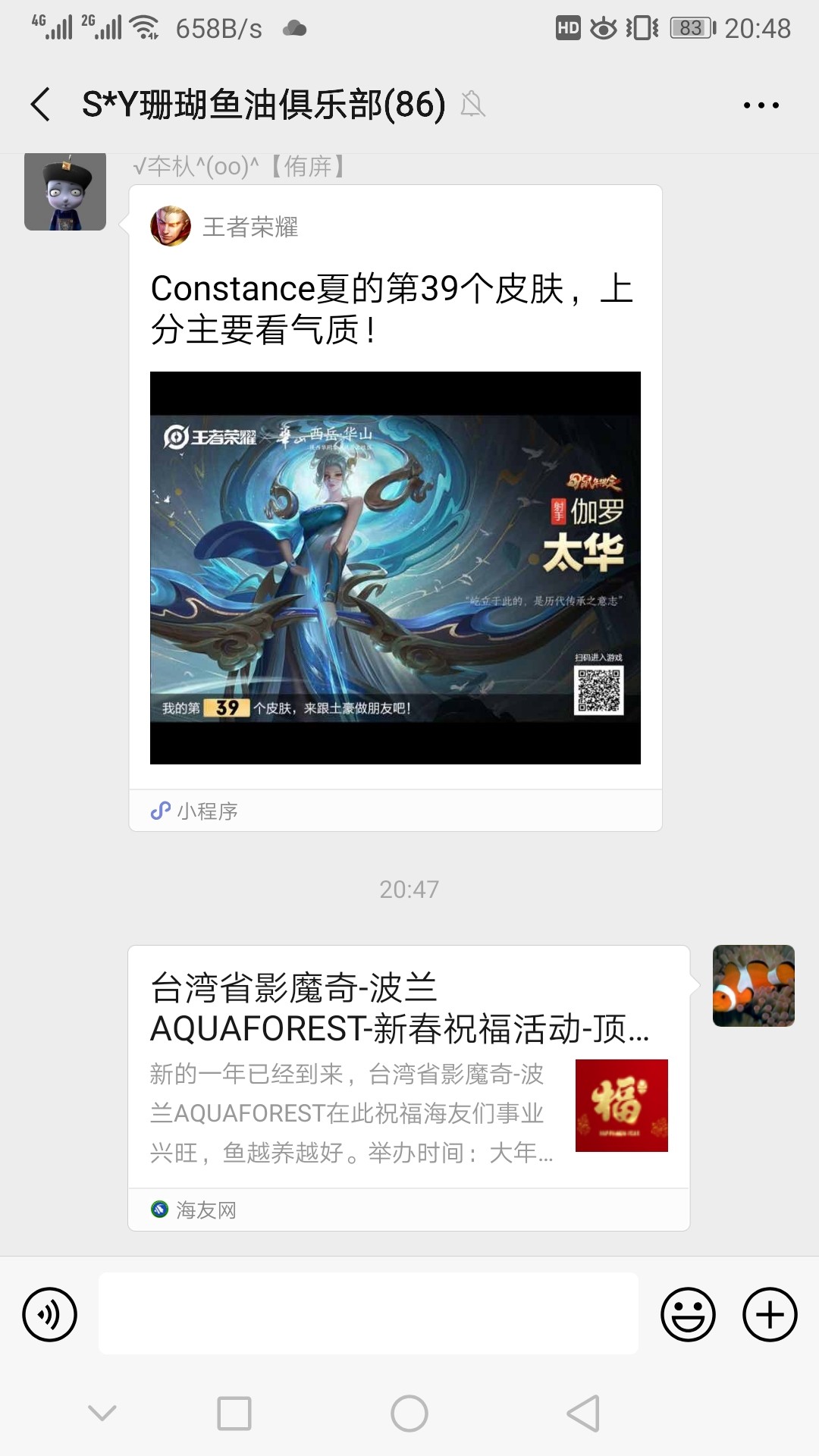
Task: Open the emoji picker
Action: pyautogui.click(x=688, y=1314)
